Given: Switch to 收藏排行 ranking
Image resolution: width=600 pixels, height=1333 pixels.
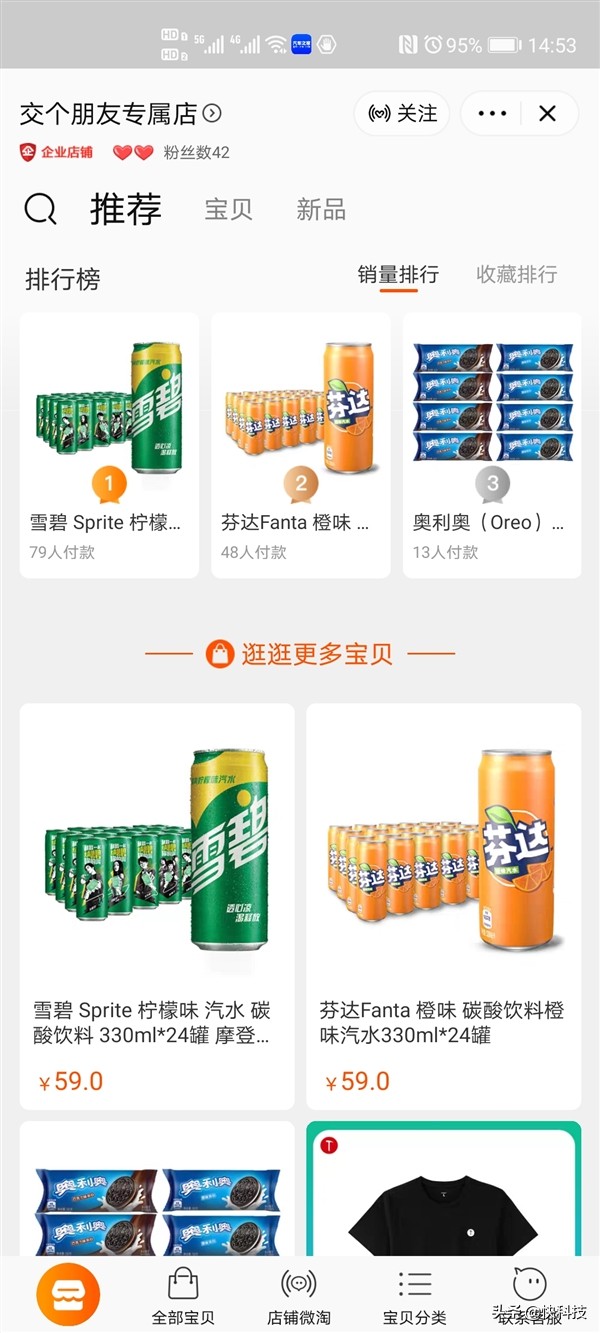Looking at the screenshot, I should pos(517,275).
